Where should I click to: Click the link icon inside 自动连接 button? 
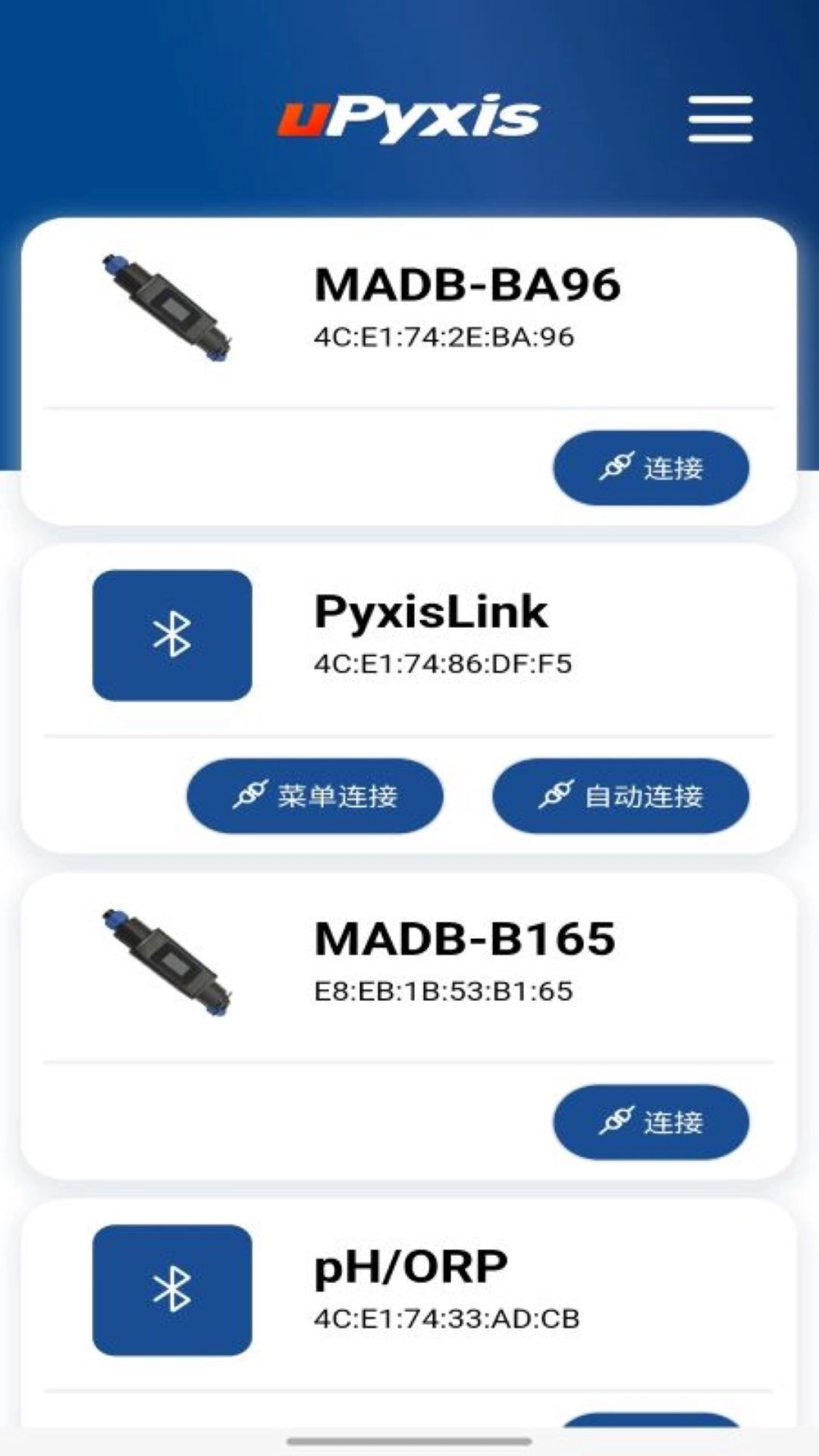[556, 795]
